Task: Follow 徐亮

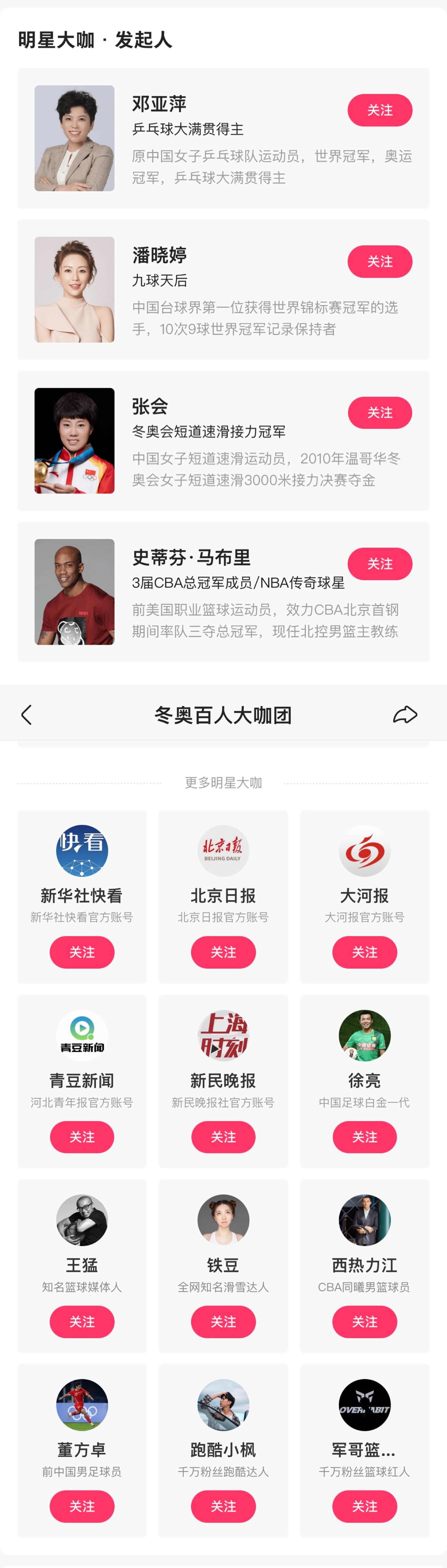Action: point(364,1137)
